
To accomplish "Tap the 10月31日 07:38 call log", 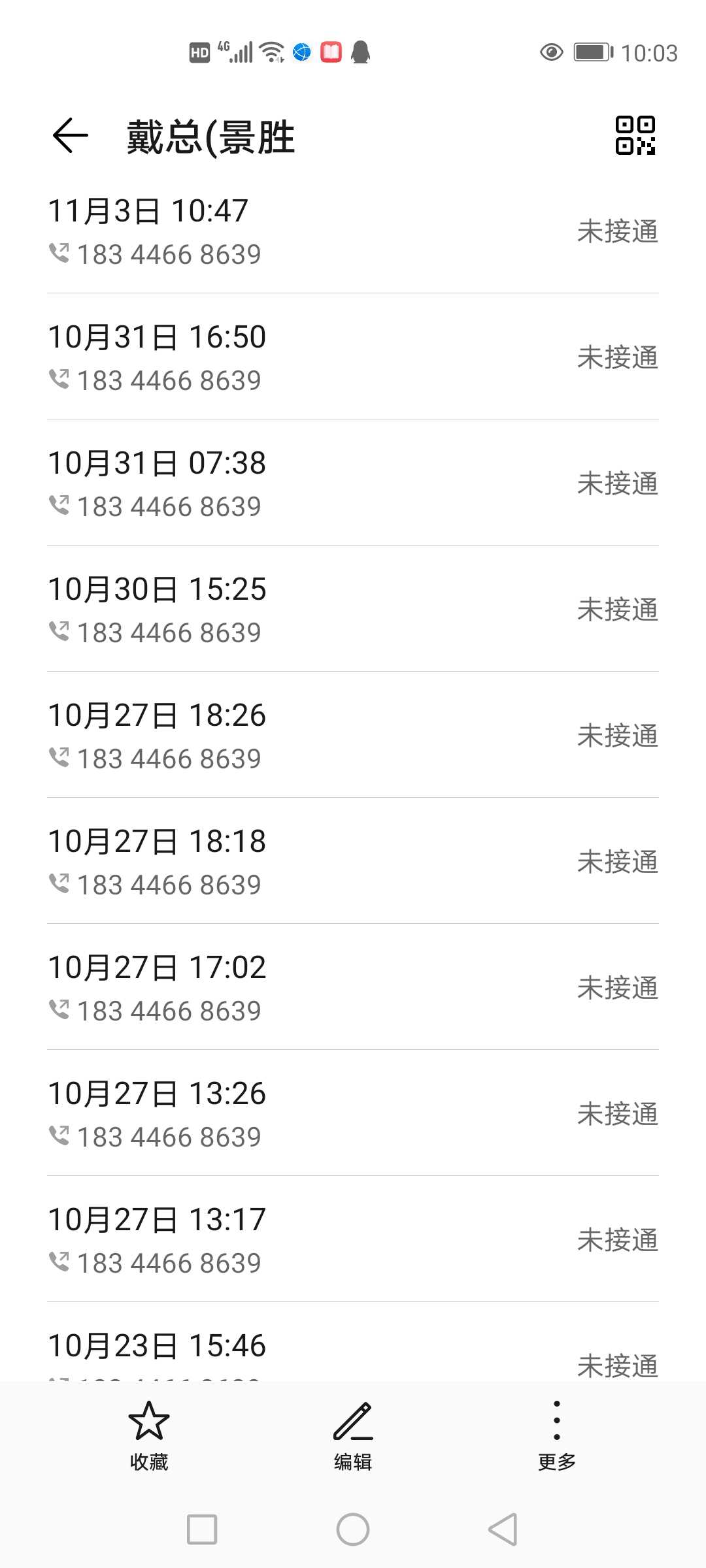I will pos(353,483).
